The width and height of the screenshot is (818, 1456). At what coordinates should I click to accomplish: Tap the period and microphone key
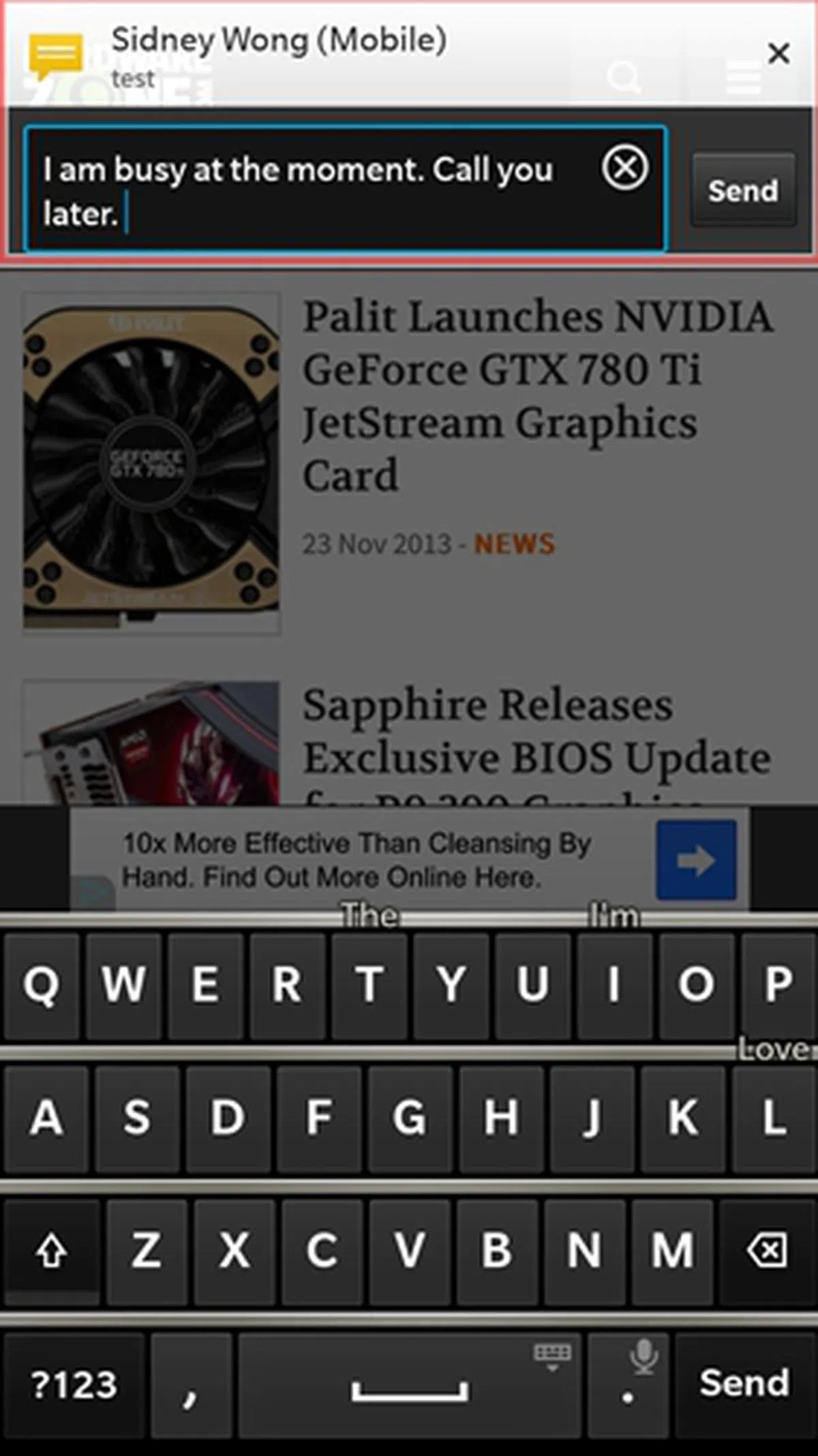(x=628, y=1384)
